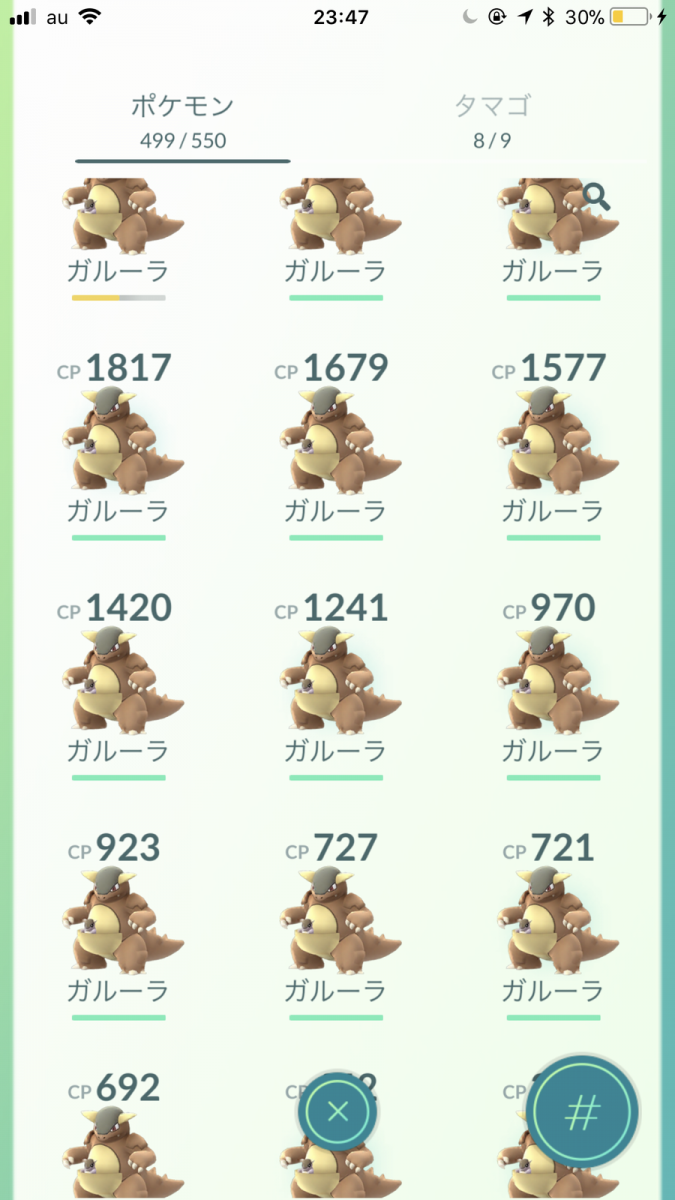View the CP 692 ガルーラ
Image resolution: width=675 pixels, height=1200 pixels.
point(118,1140)
